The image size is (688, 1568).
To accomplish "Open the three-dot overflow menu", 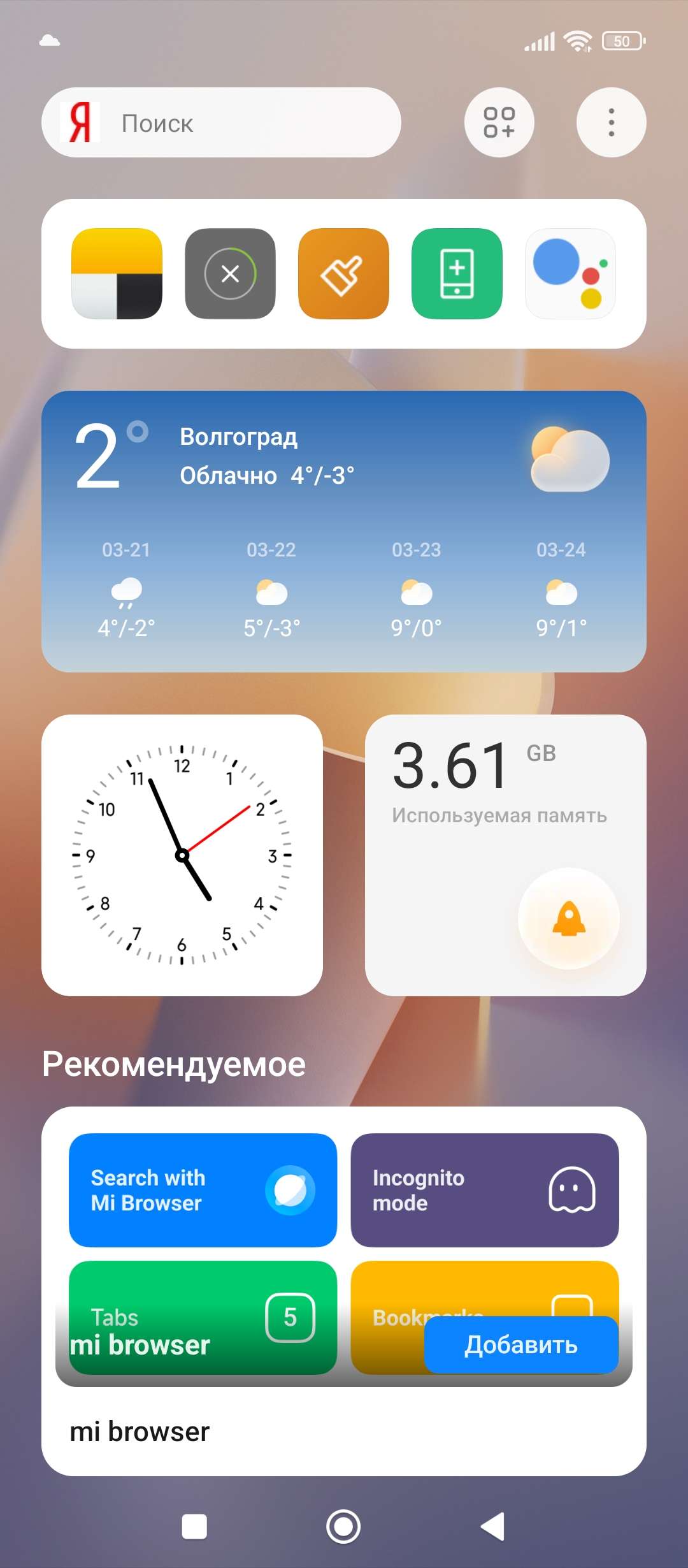I will 611,122.
